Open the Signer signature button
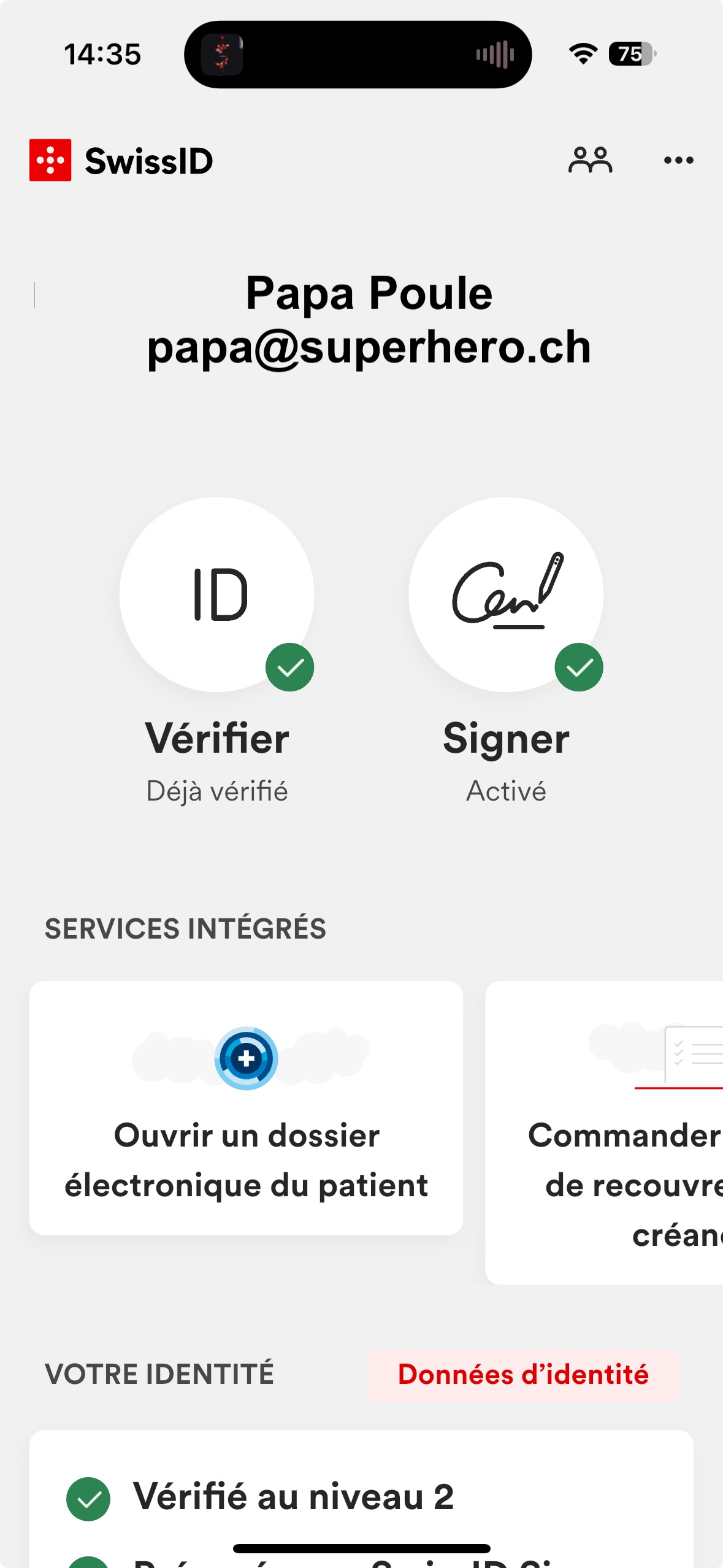 point(506,594)
